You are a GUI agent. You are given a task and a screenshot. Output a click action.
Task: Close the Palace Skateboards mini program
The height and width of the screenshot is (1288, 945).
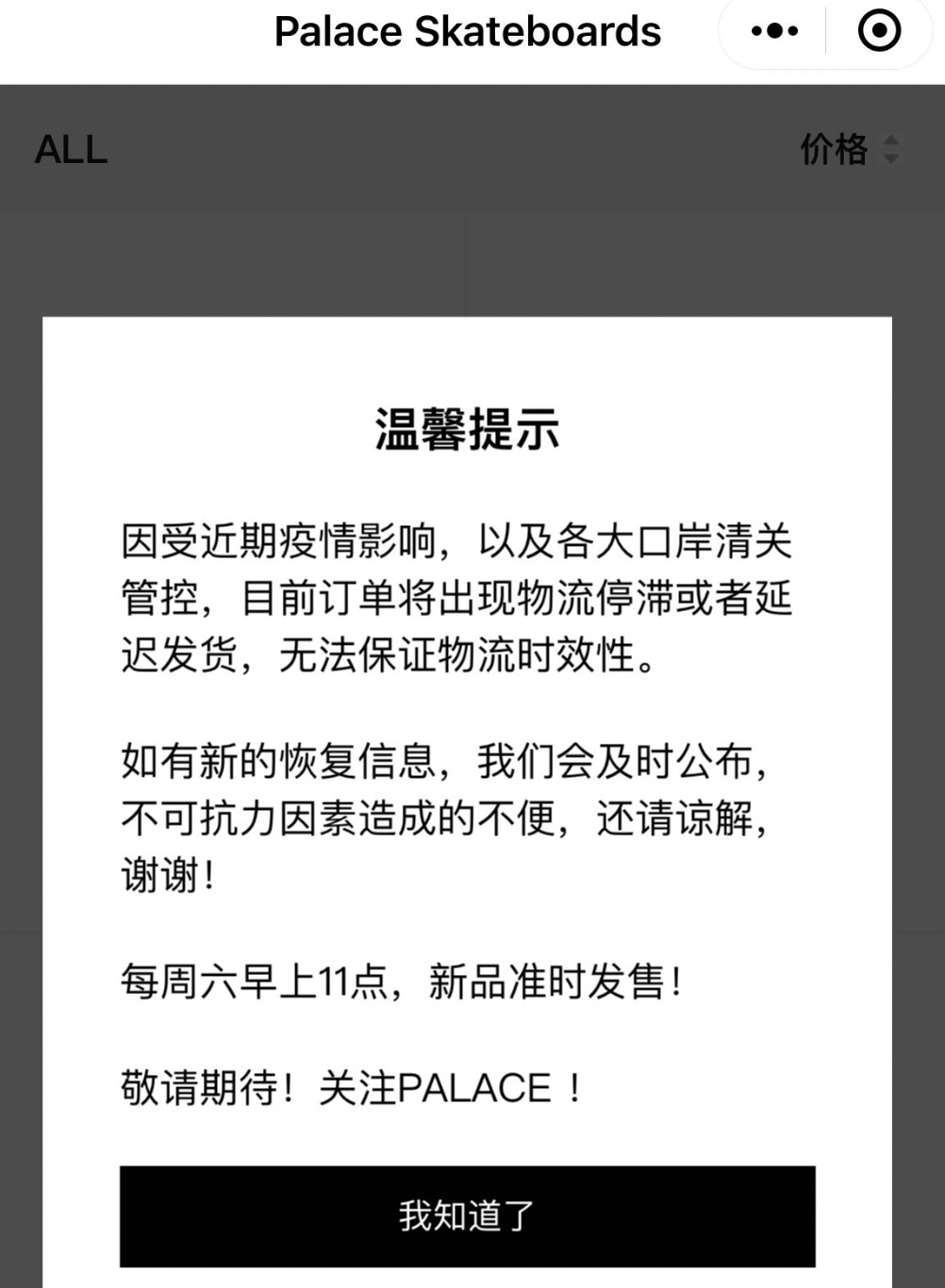point(879,31)
